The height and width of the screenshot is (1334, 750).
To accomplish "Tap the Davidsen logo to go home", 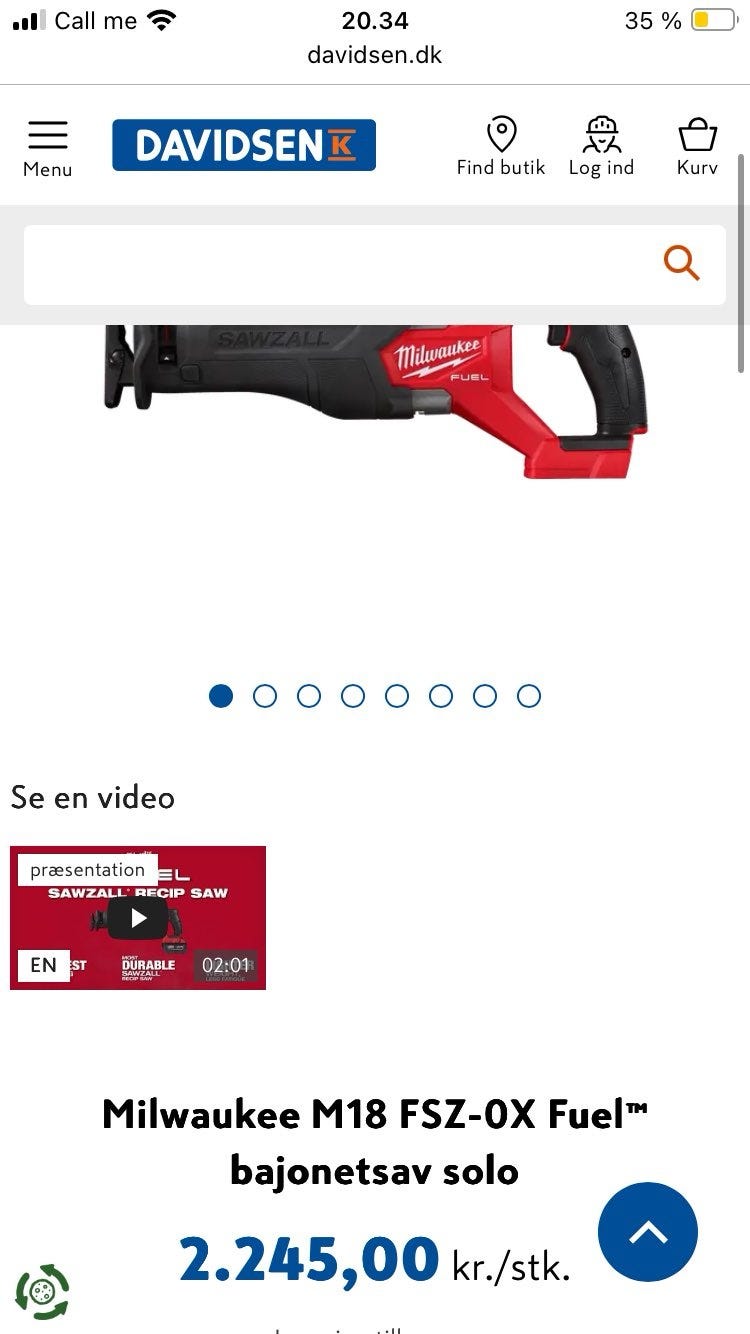I will click(244, 145).
